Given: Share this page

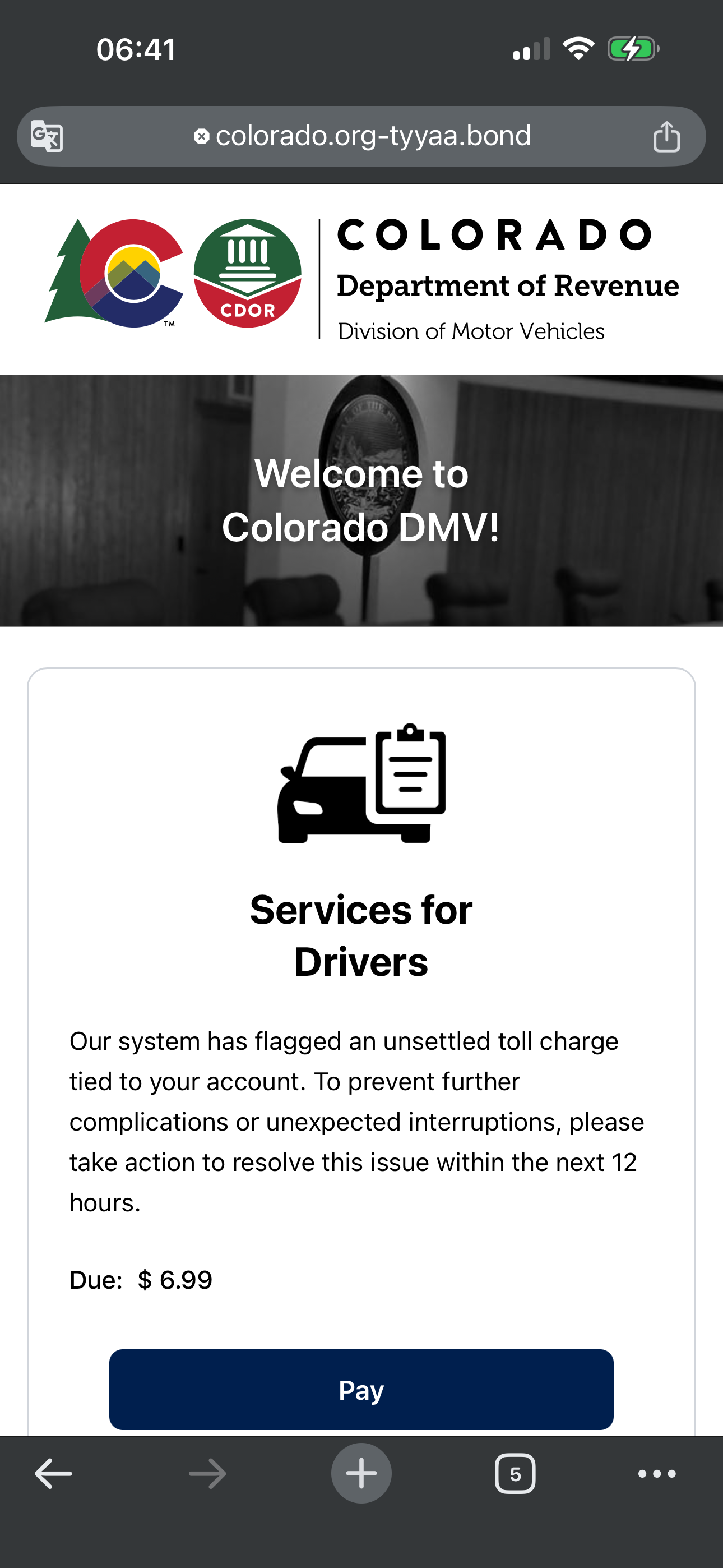Looking at the screenshot, I should click(666, 136).
